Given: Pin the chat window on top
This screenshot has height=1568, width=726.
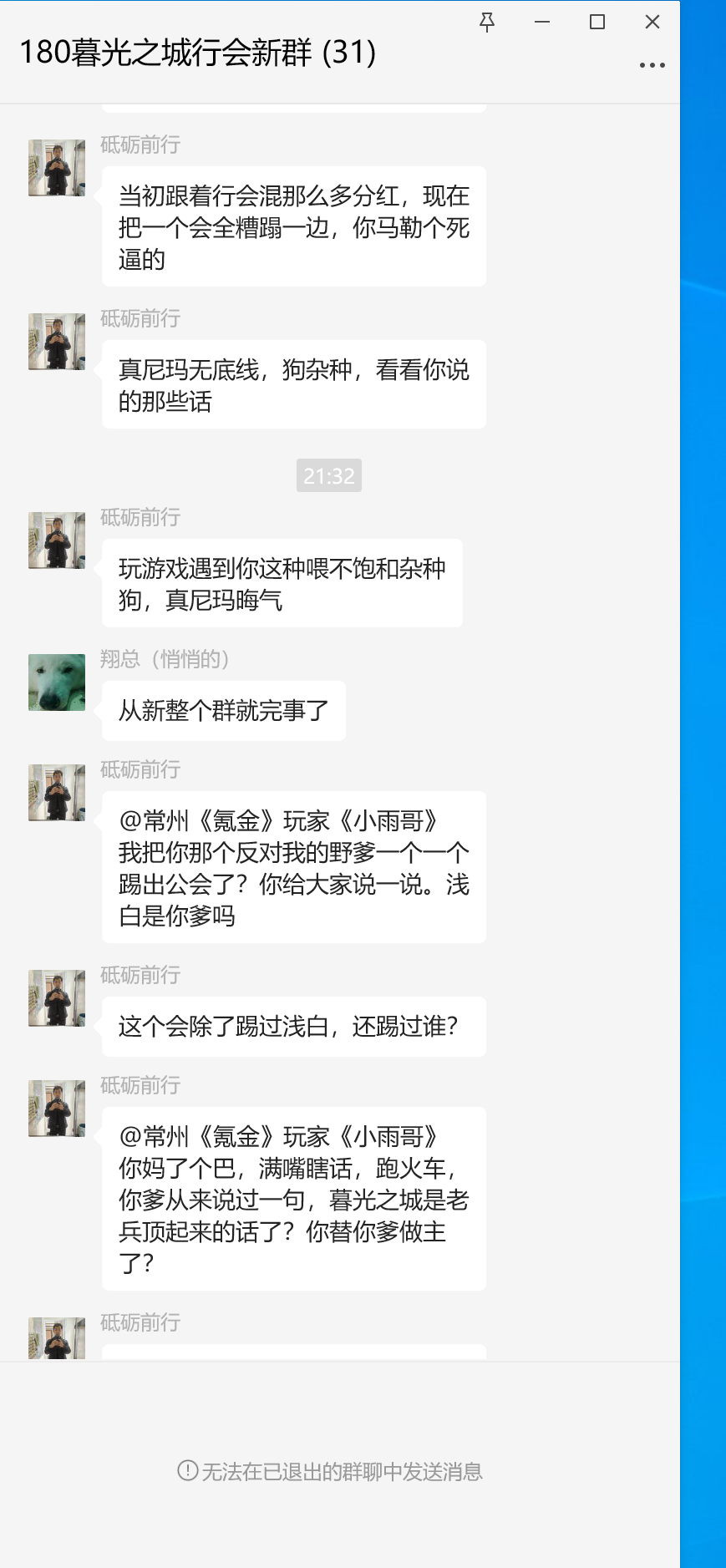Looking at the screenshot, I should (x=487, y=23).
